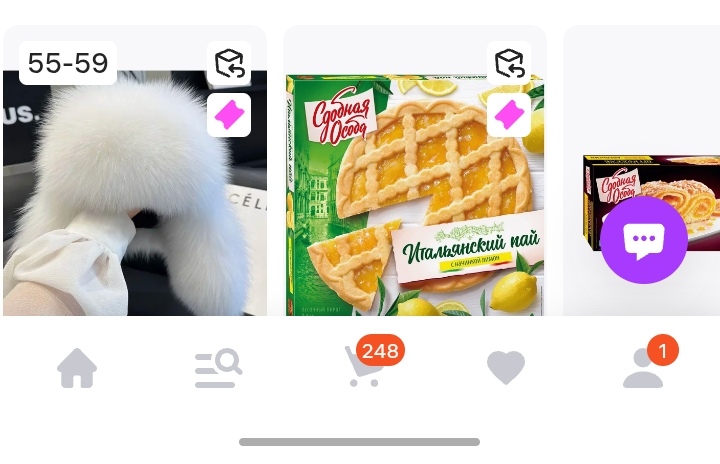Tap the pink ticket icon on the pie card
Screen dimensions: 720x464
pyautogui.click(x=509, y=115)
